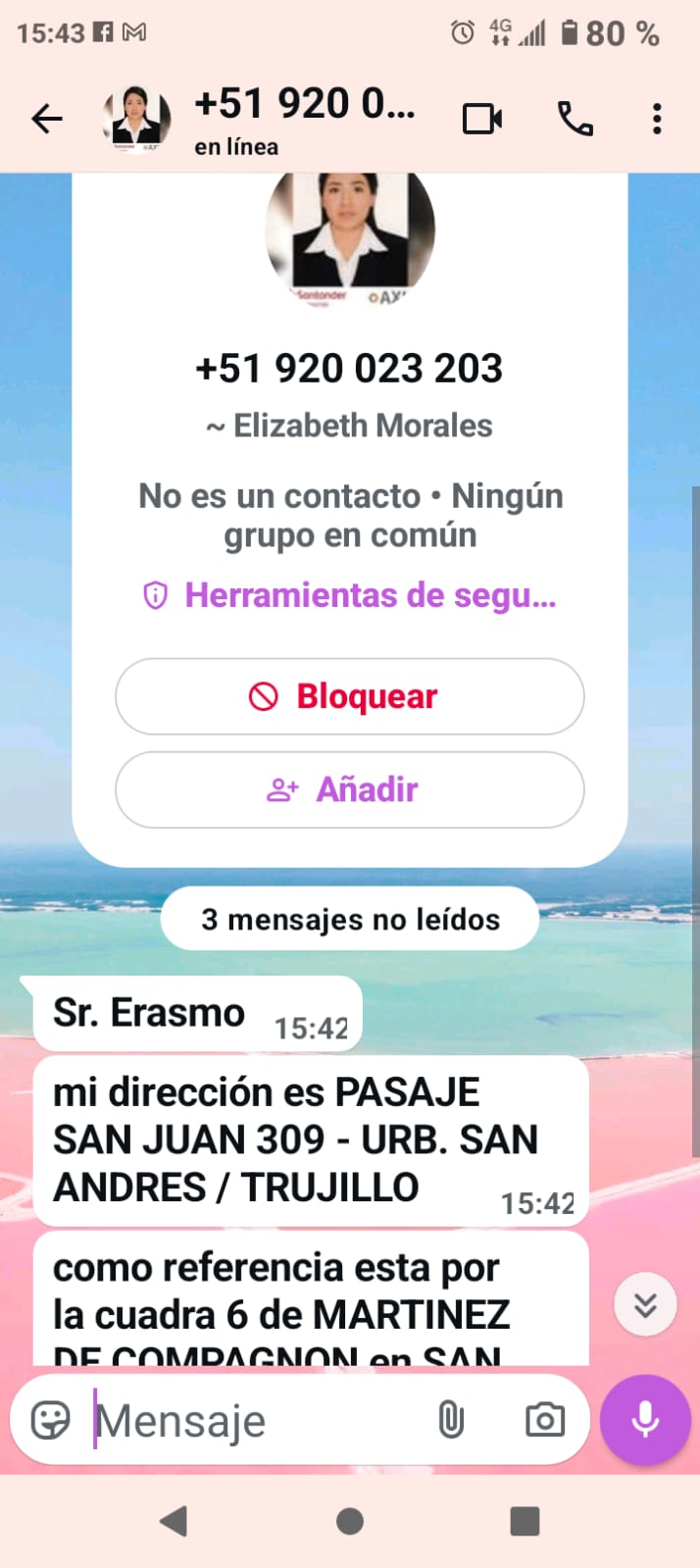This screenshot has height=1568, width=700.
Task: Start a video call with this number
Action: pos(482,120)
